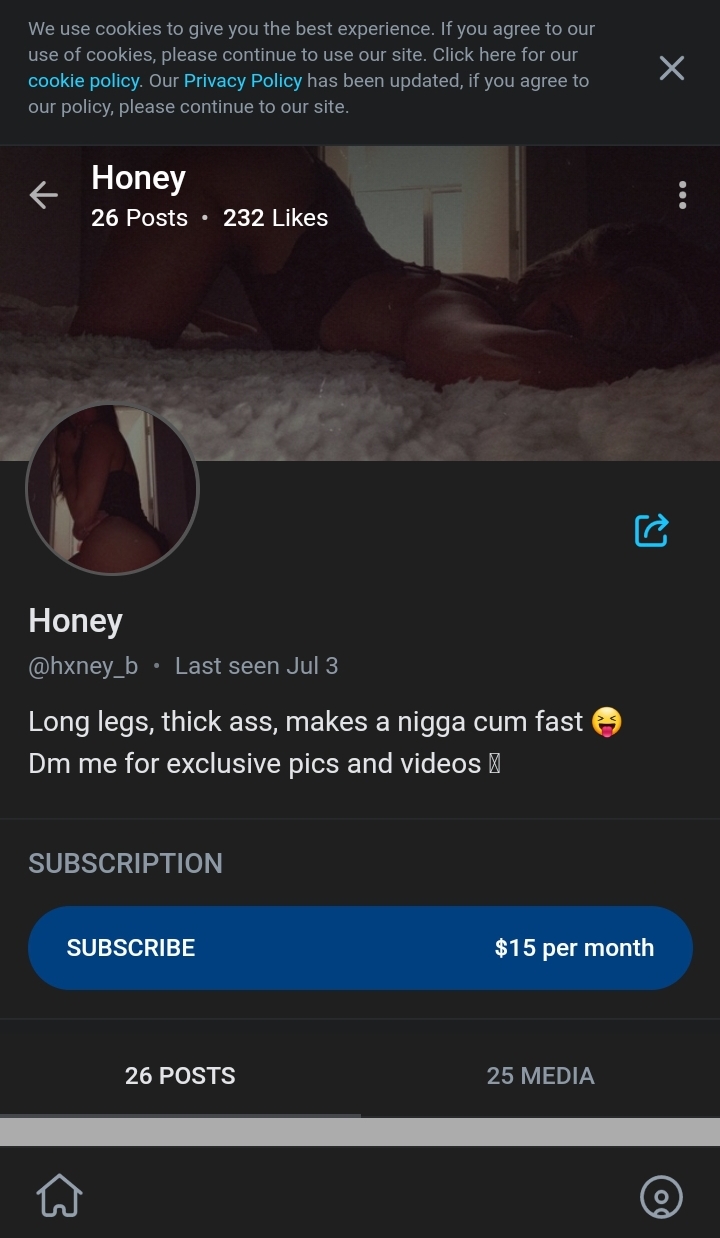Image resolution: width=720 pixels, height=1238 pixels.
Task: Dismiss the cookie notice banner
Action: (x=672, y=68)
